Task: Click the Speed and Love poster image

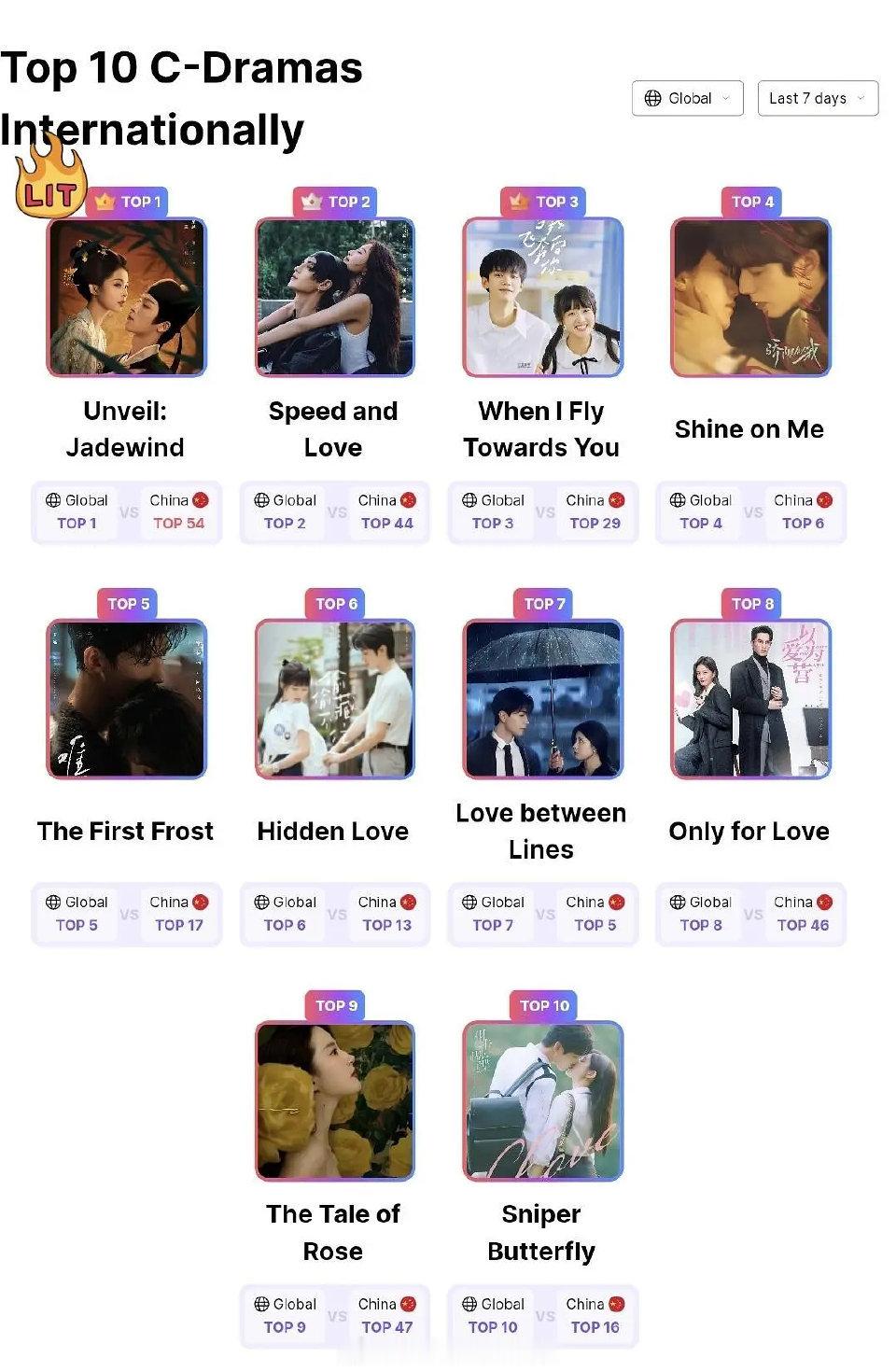Action: click(333, 296)
